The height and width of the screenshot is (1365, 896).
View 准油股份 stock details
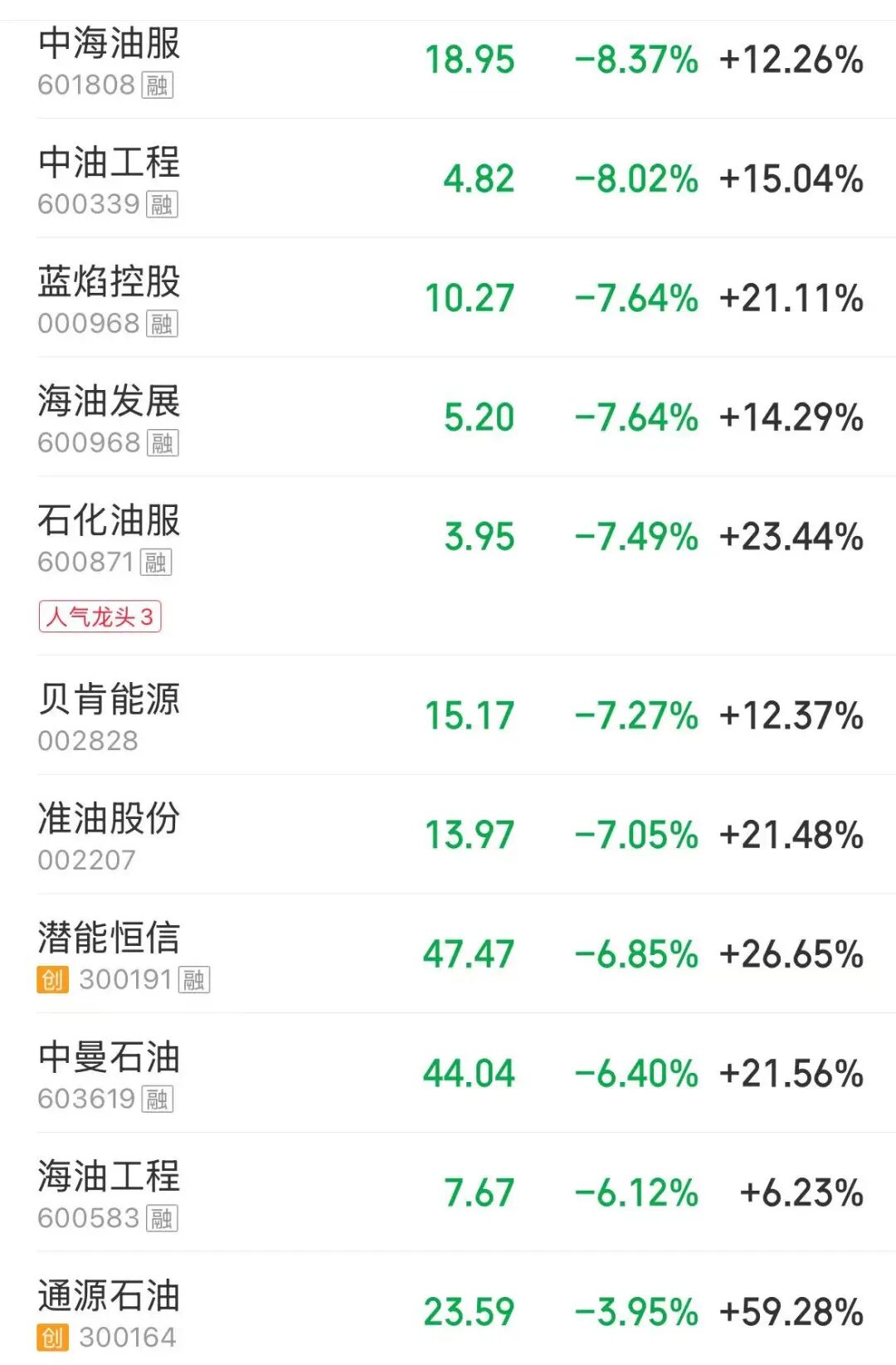pos(109,819)
